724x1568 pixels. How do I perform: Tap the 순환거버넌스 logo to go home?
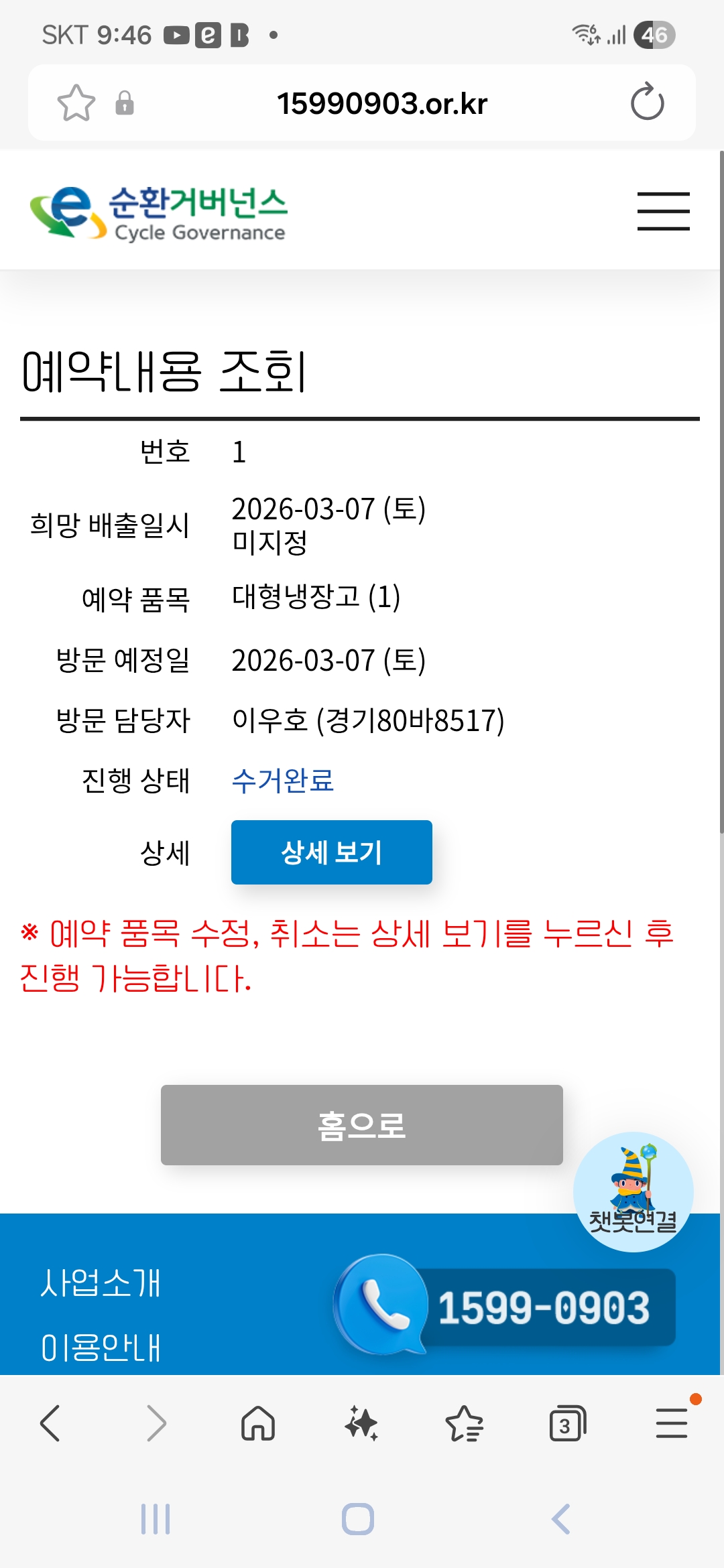158,212
